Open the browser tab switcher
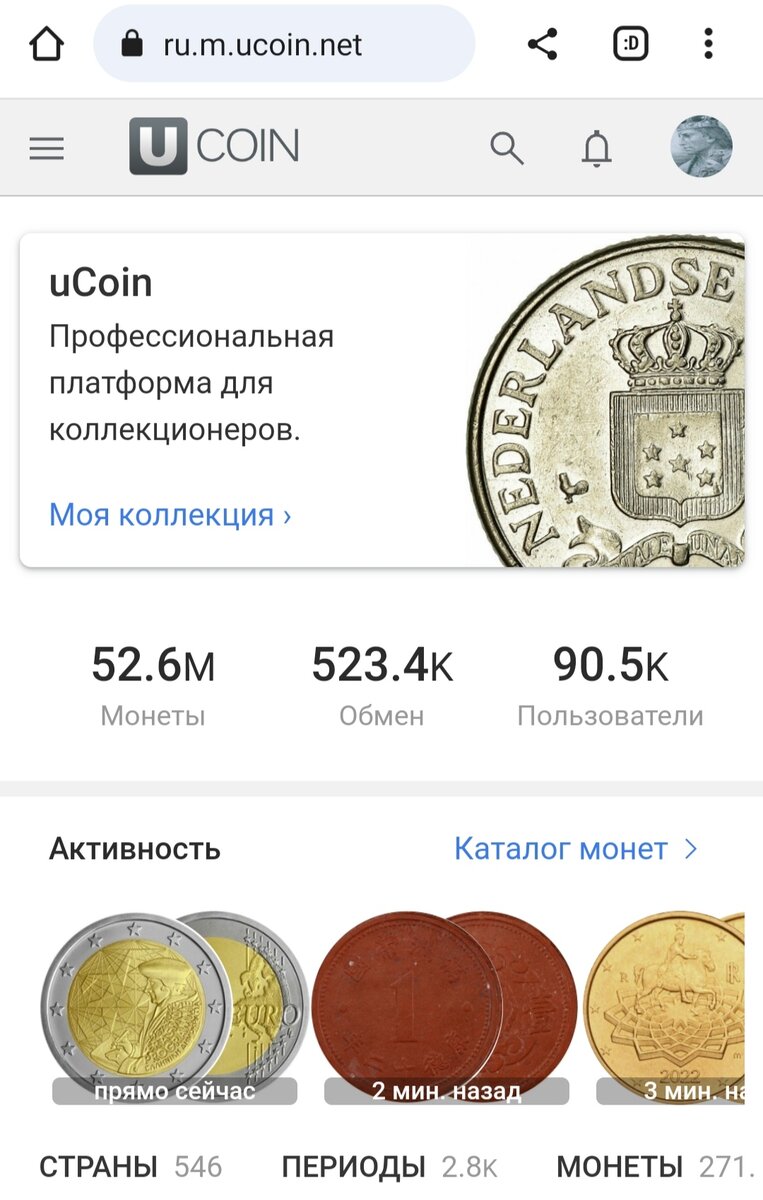The height and width of the screenshot is (1200, 763). (x=630, y=44)
